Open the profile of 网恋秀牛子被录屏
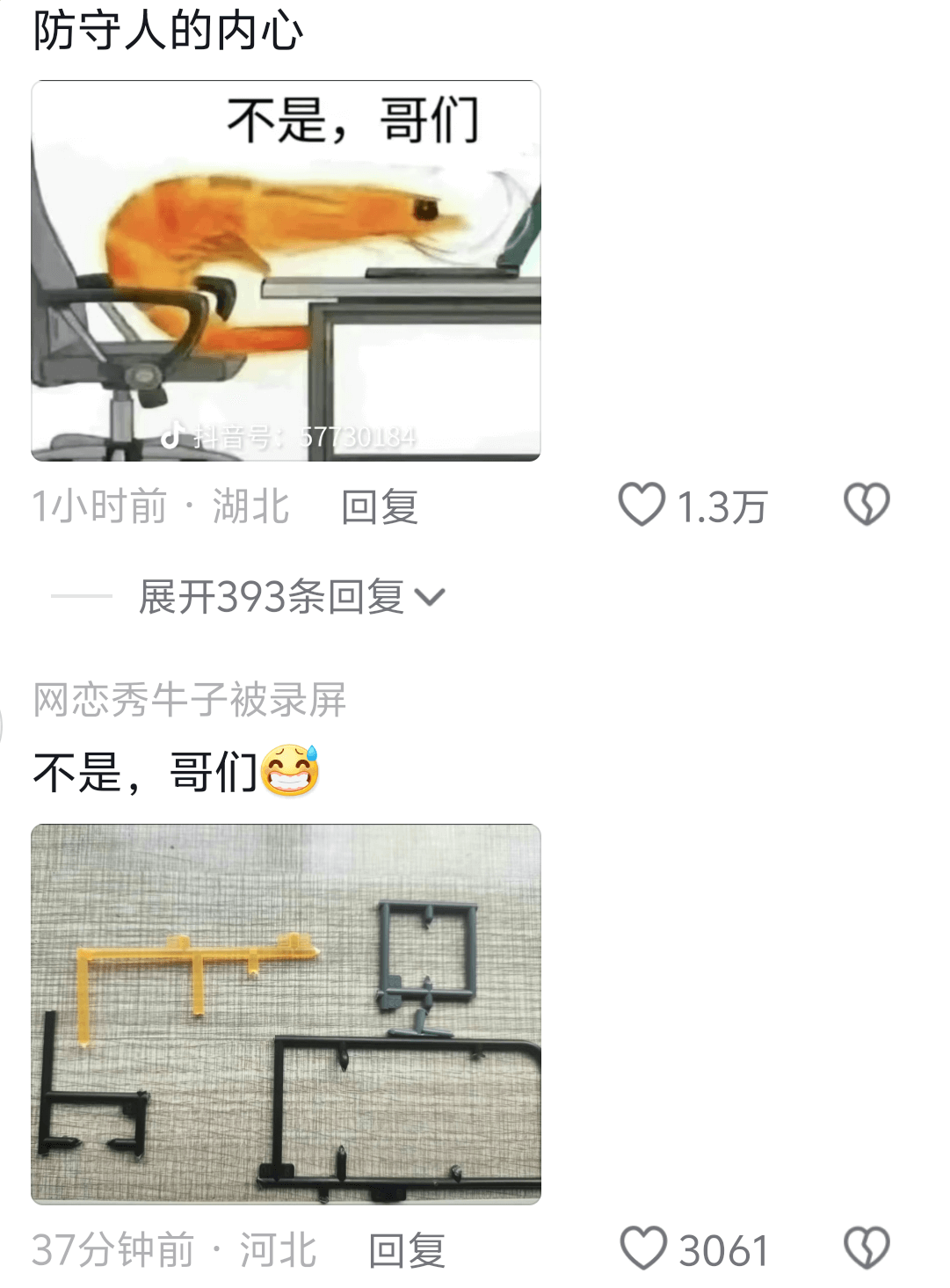The height and width of the screenshot is (1288, 950). click(190, 700)
